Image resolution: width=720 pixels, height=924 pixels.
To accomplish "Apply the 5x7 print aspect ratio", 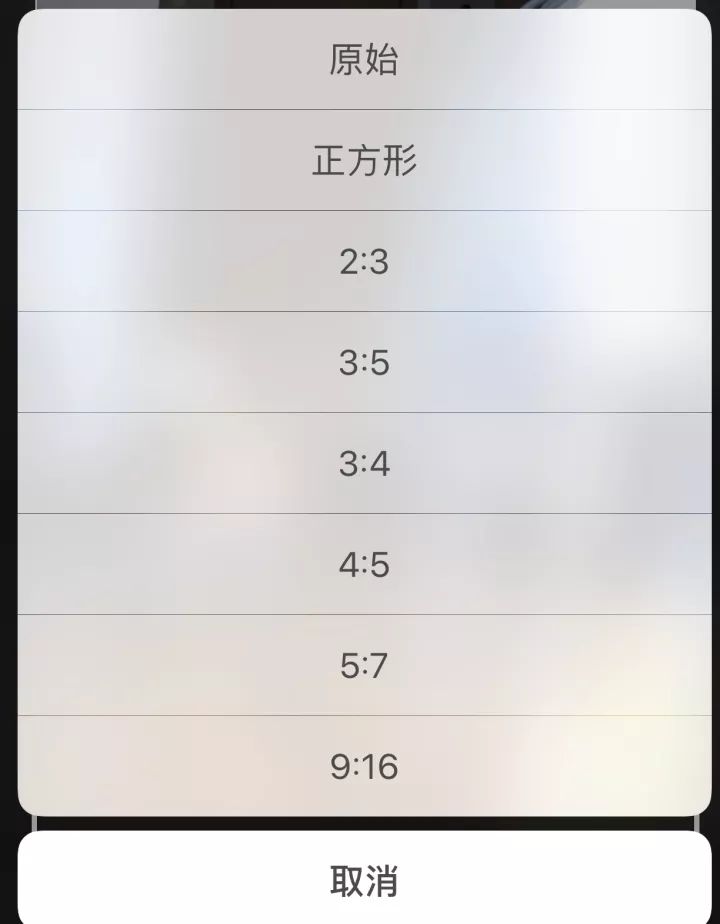I will point(360,664).
